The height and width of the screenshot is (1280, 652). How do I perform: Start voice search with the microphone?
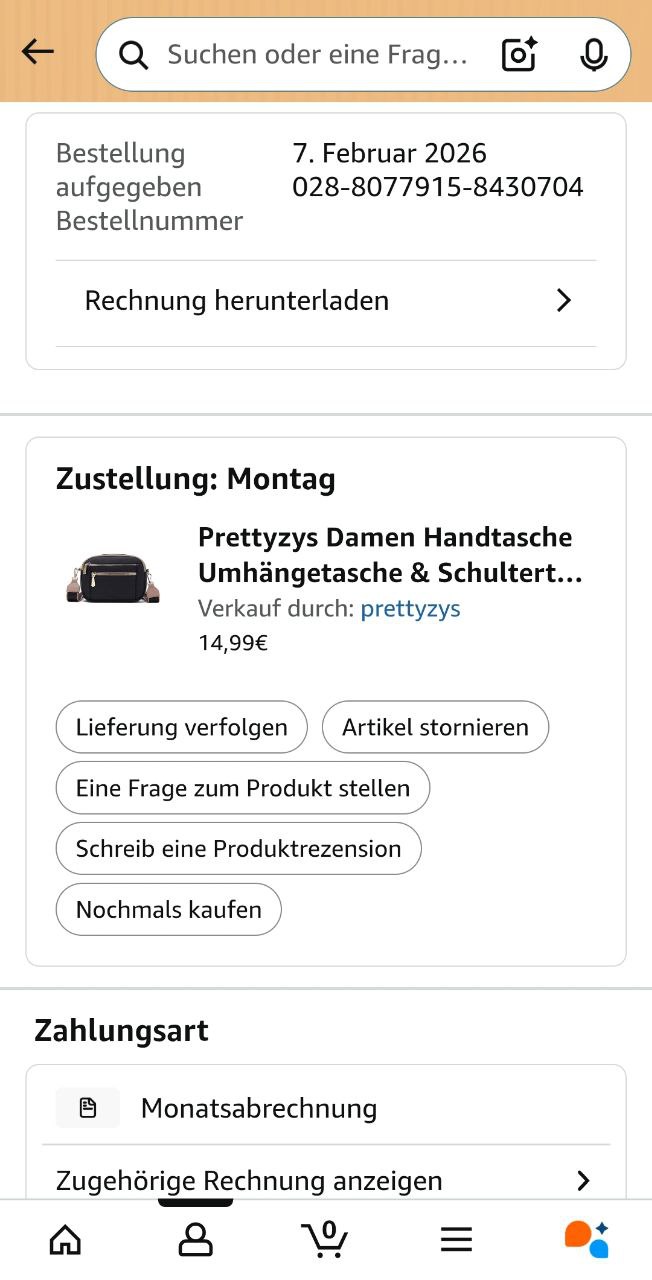point(593,54)
